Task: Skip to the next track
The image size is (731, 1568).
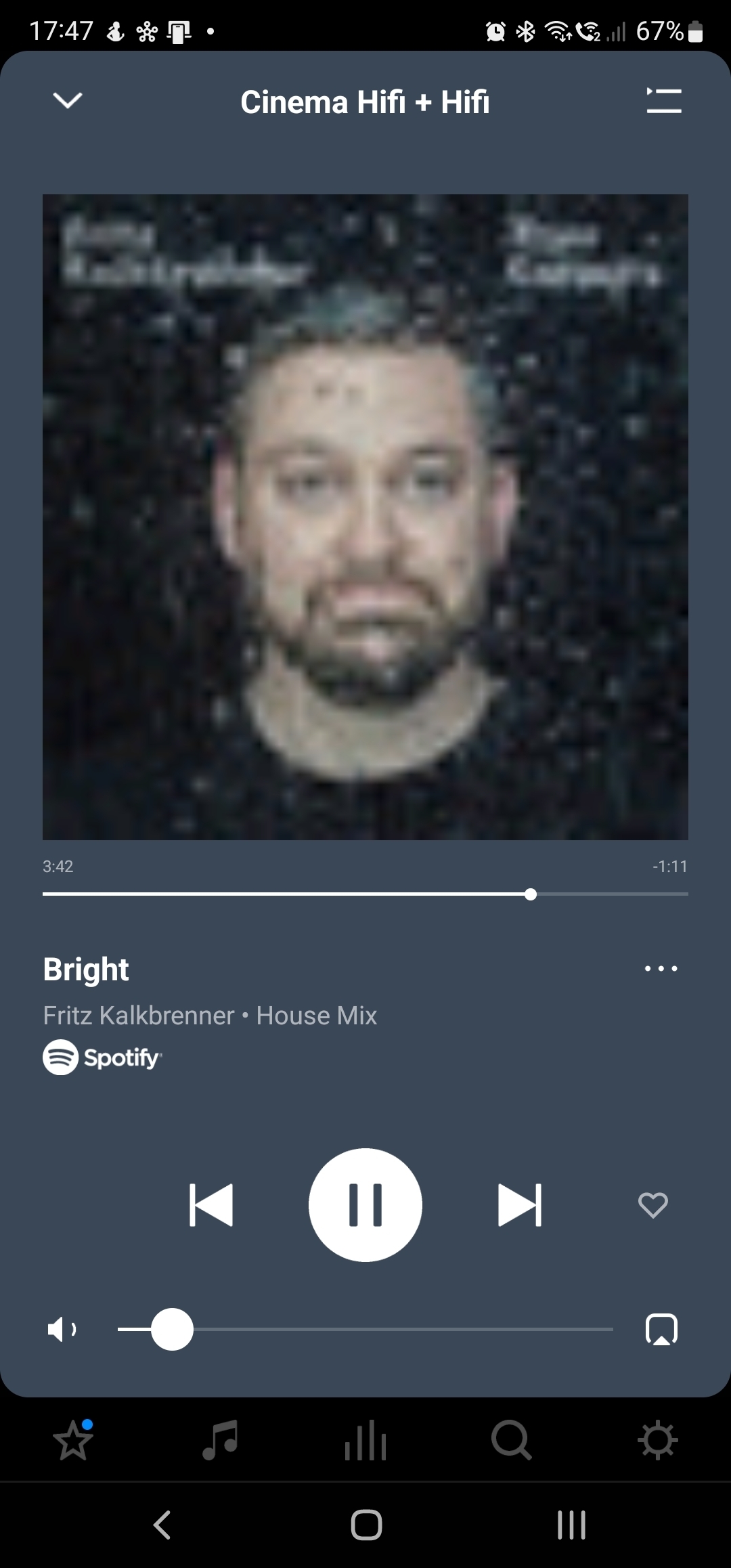Action: (520, 1205)
